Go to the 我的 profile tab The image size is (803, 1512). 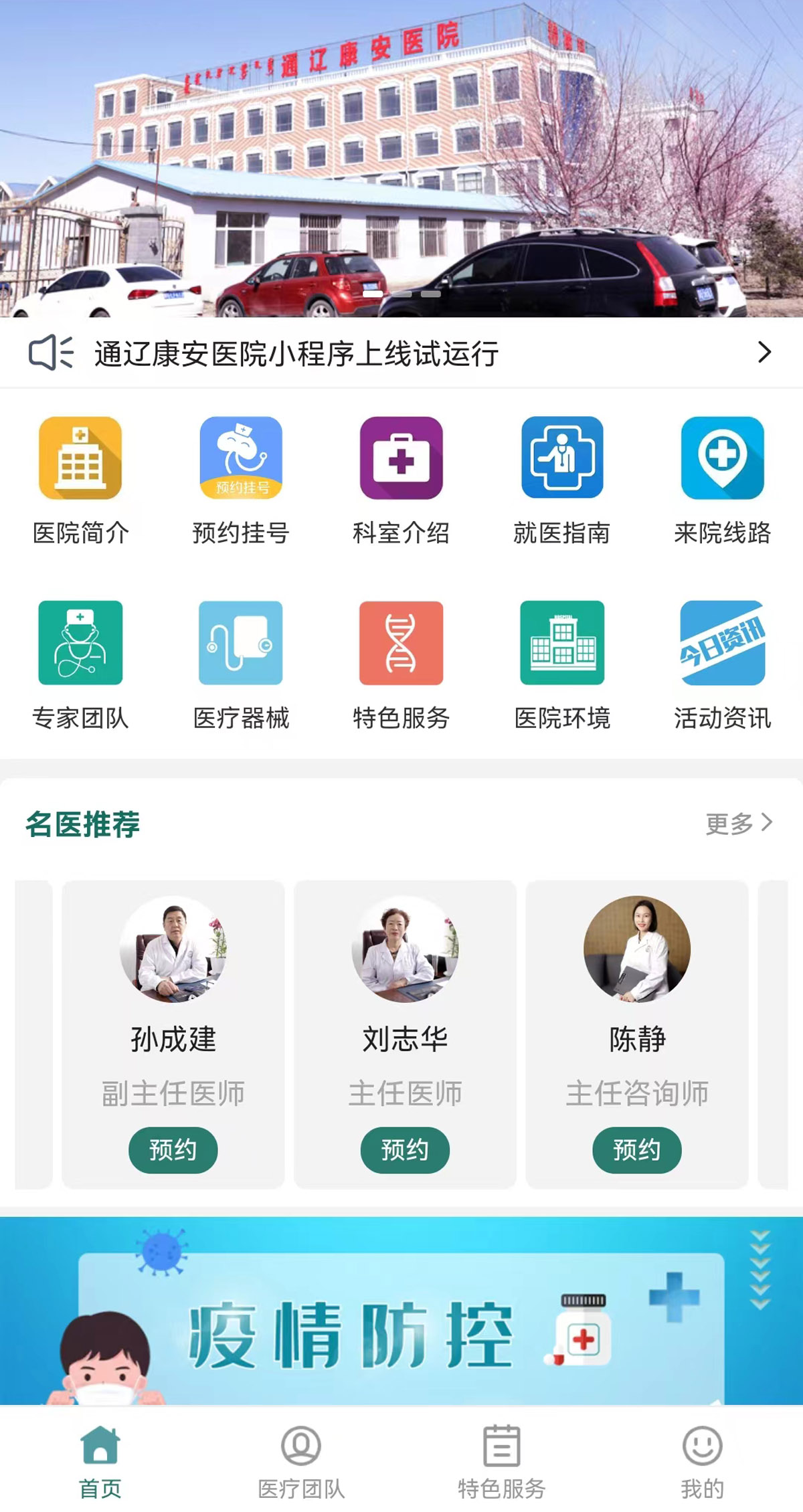coord(702,1462)
